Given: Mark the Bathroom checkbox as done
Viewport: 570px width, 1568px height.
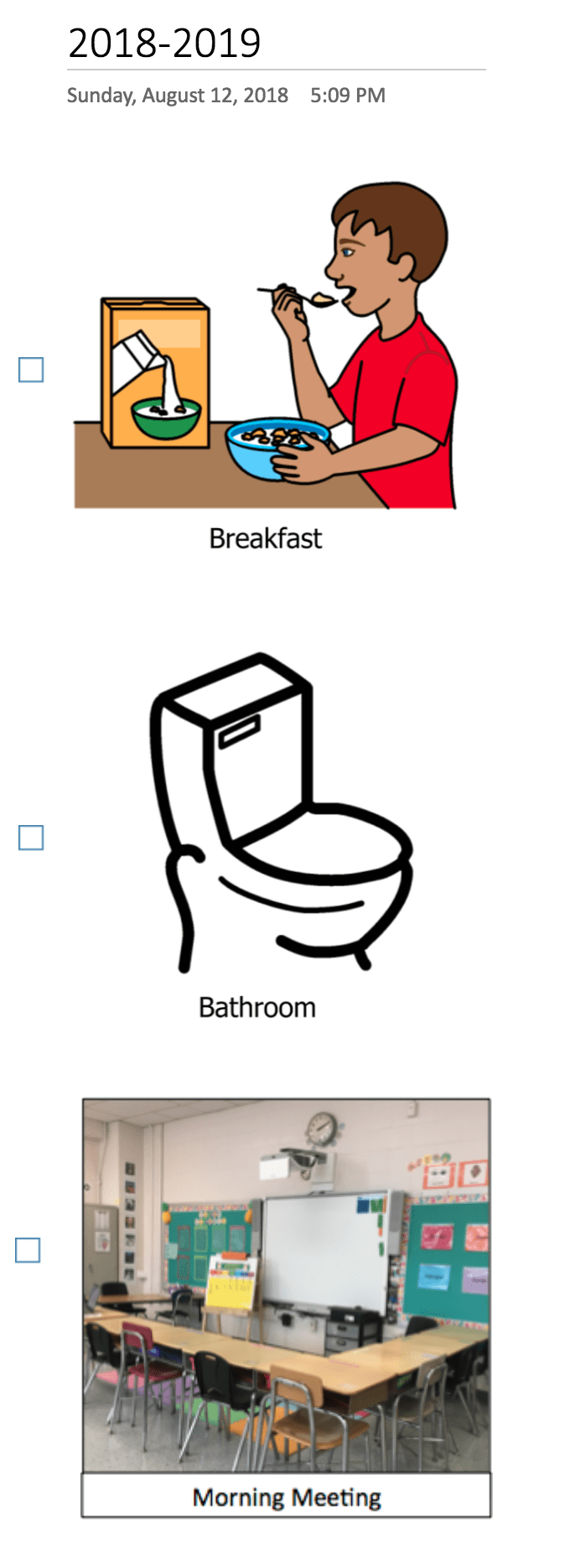Looking at the screenshot, I should tap(31, 838).
